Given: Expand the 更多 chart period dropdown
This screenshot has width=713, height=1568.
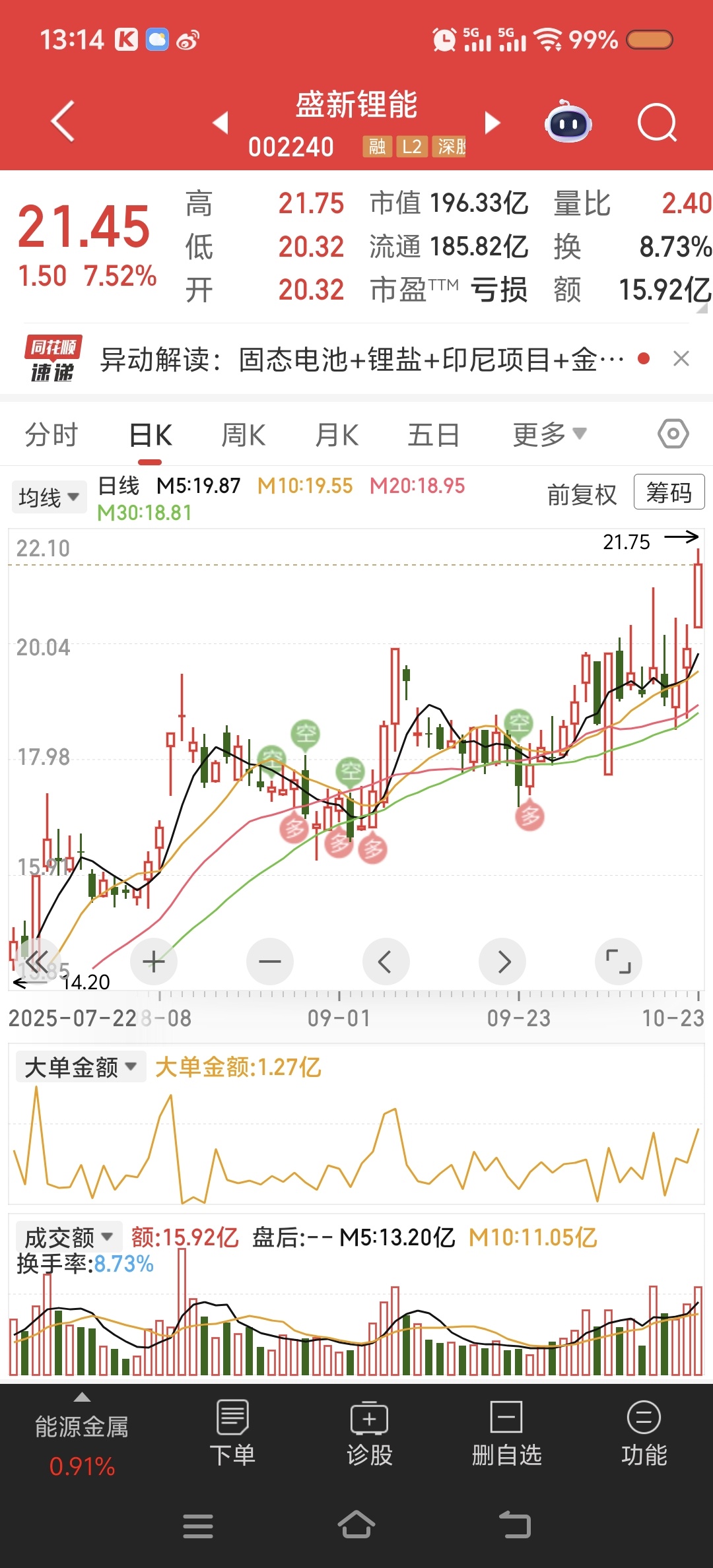Looking at the screenshot, I should 549,435.
